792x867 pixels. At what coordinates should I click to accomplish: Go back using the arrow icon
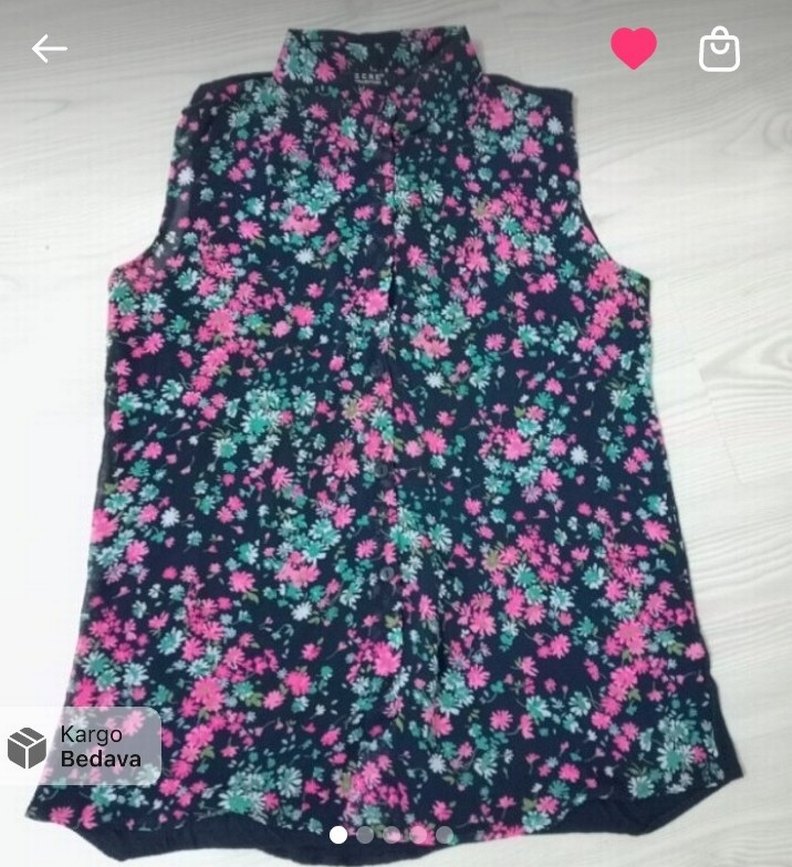coord(49,48)
